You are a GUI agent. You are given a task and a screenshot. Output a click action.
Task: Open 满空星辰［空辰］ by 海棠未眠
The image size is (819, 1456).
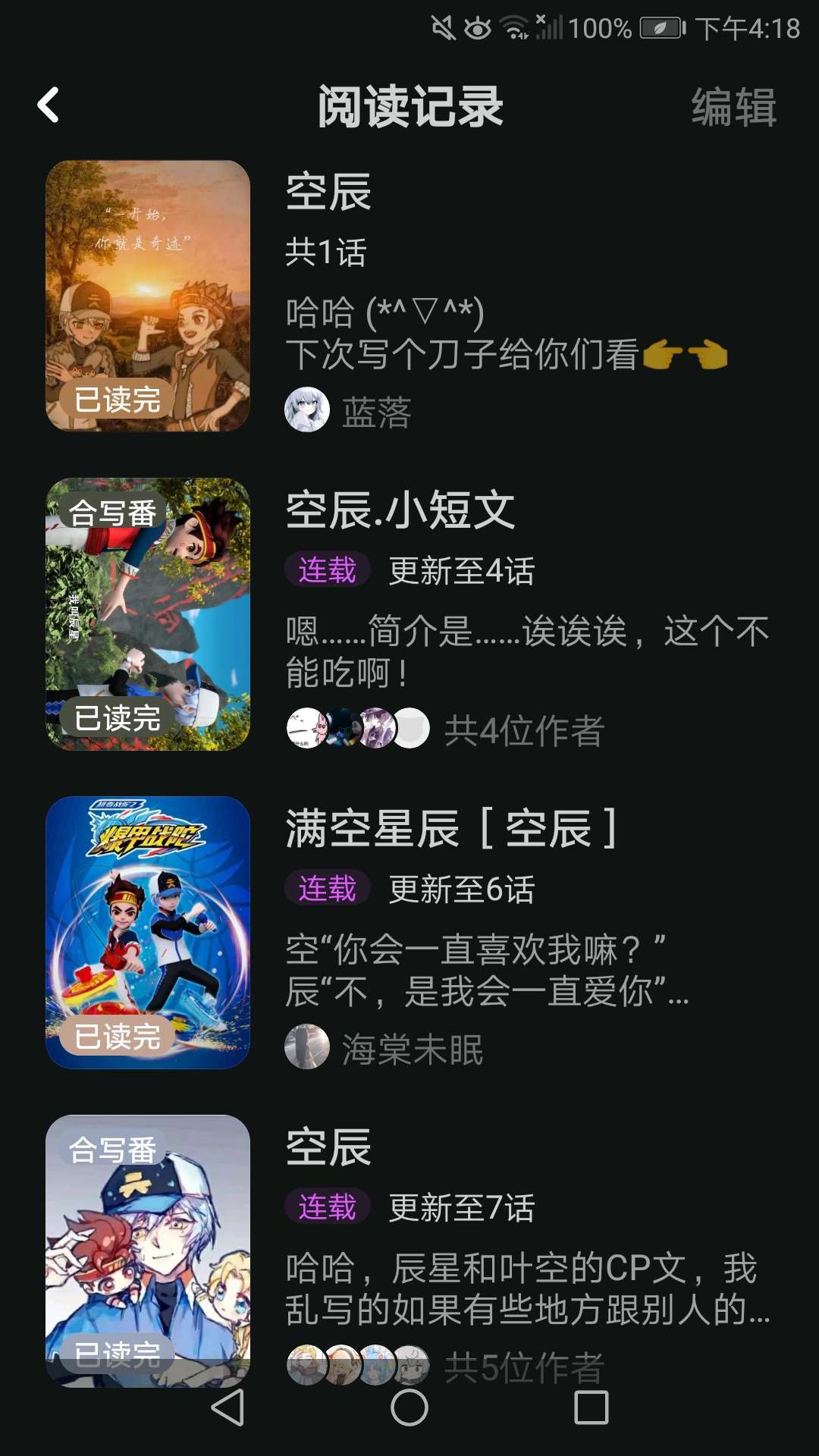450,829
